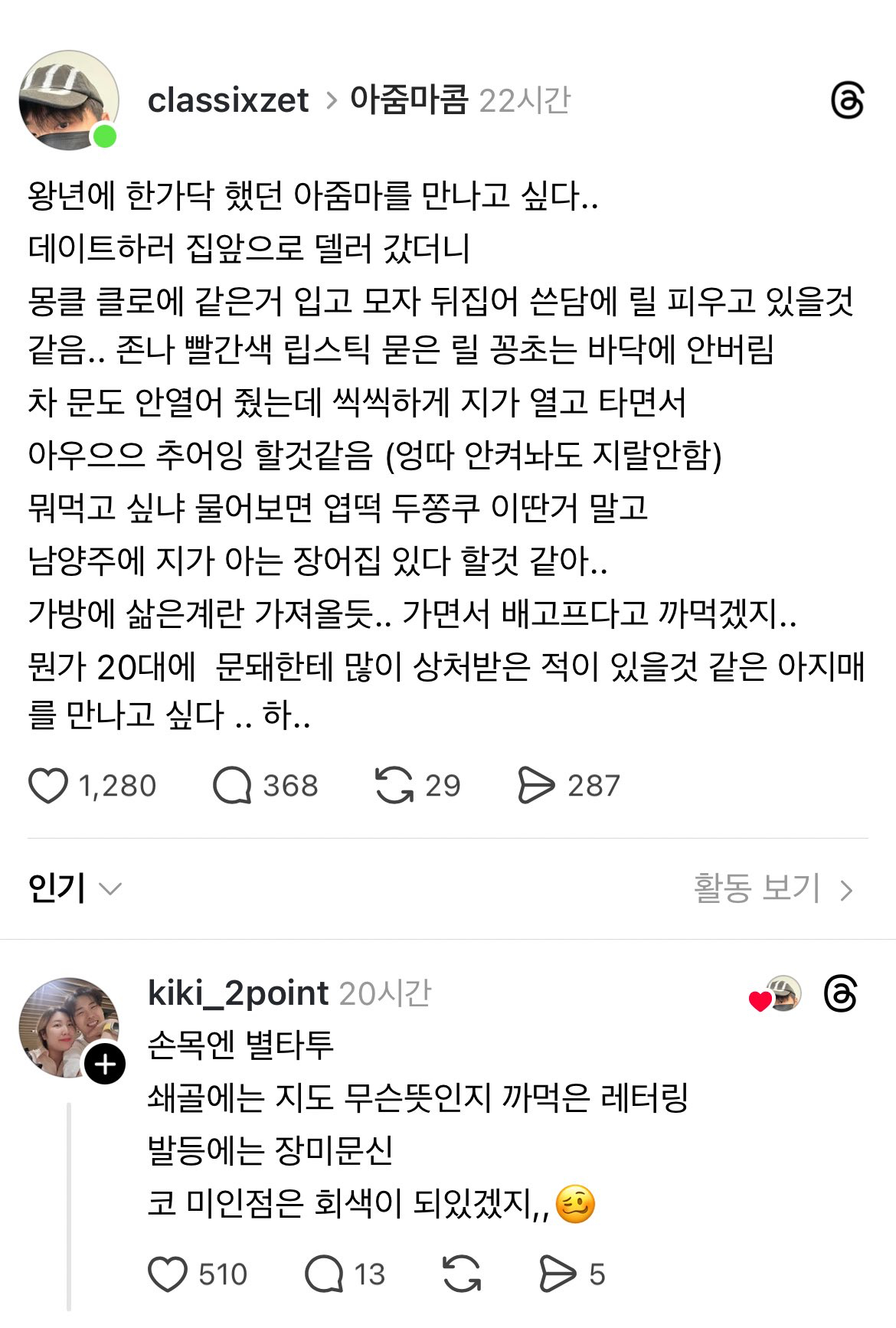Viewport: 896px width, 1328px height.
Task: Expand the 인기 sort dropdown
Action: (74, 888)
